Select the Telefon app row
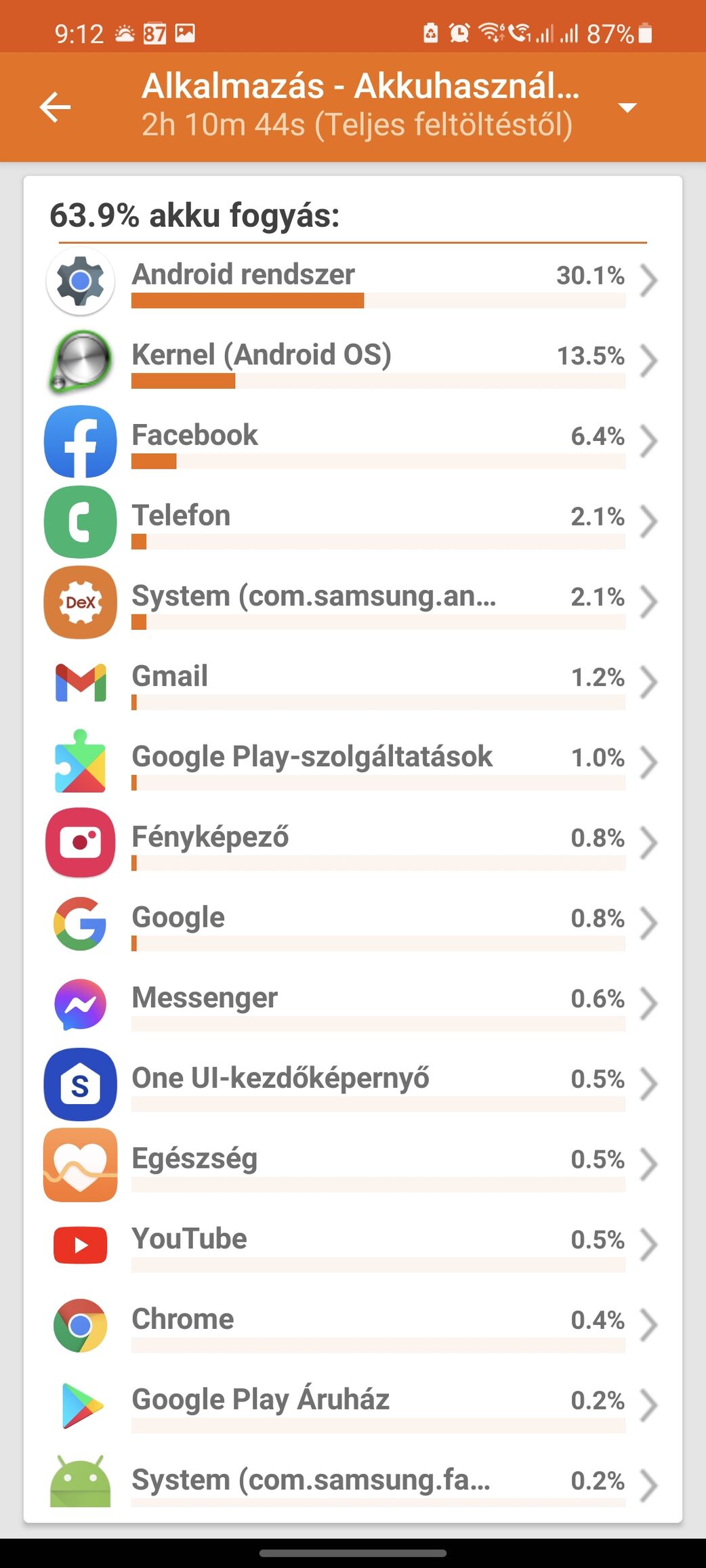 point(352,522)
